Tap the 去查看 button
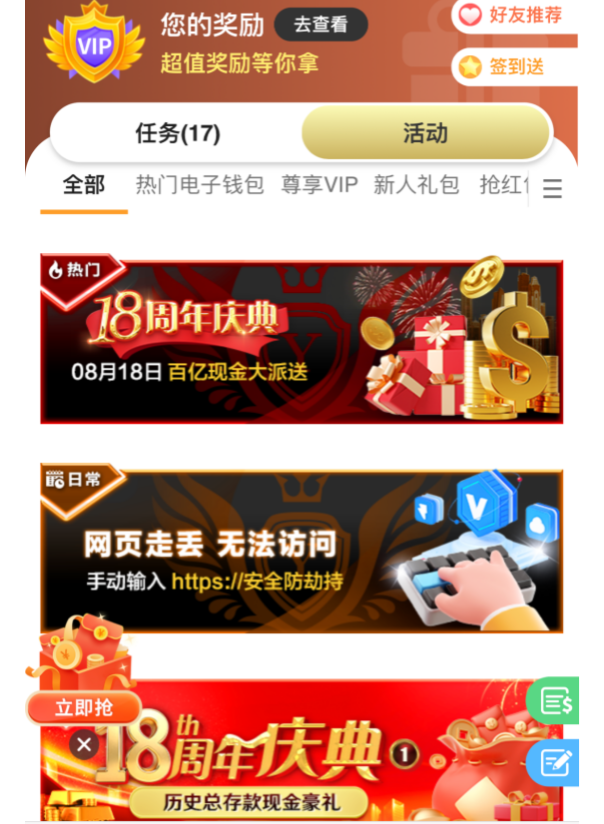This screenshot has height=824, width=604. point(321,26)
